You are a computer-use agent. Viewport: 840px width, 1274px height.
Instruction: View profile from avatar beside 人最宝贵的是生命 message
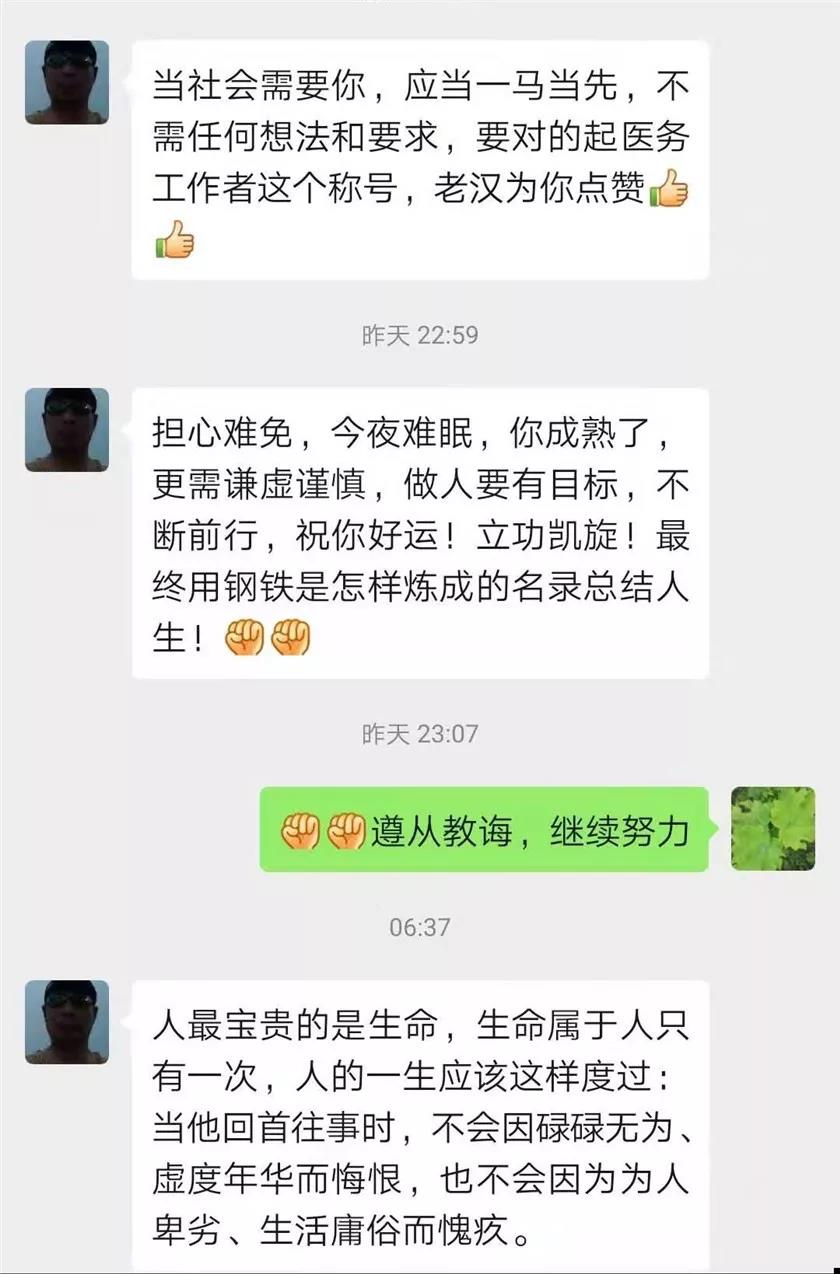pyautogui.click(x=67, y=1022)
